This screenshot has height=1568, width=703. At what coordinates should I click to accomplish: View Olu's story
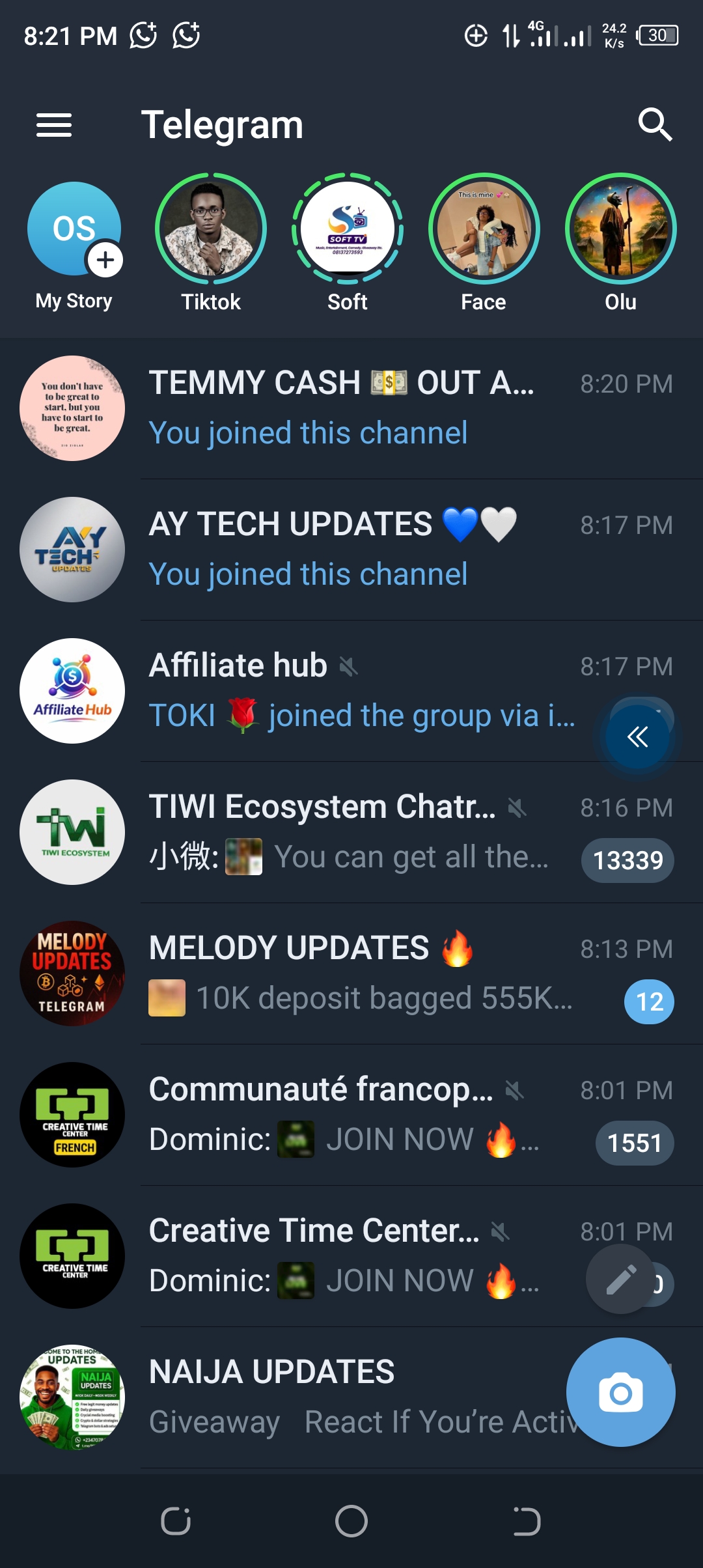point(620,229)
